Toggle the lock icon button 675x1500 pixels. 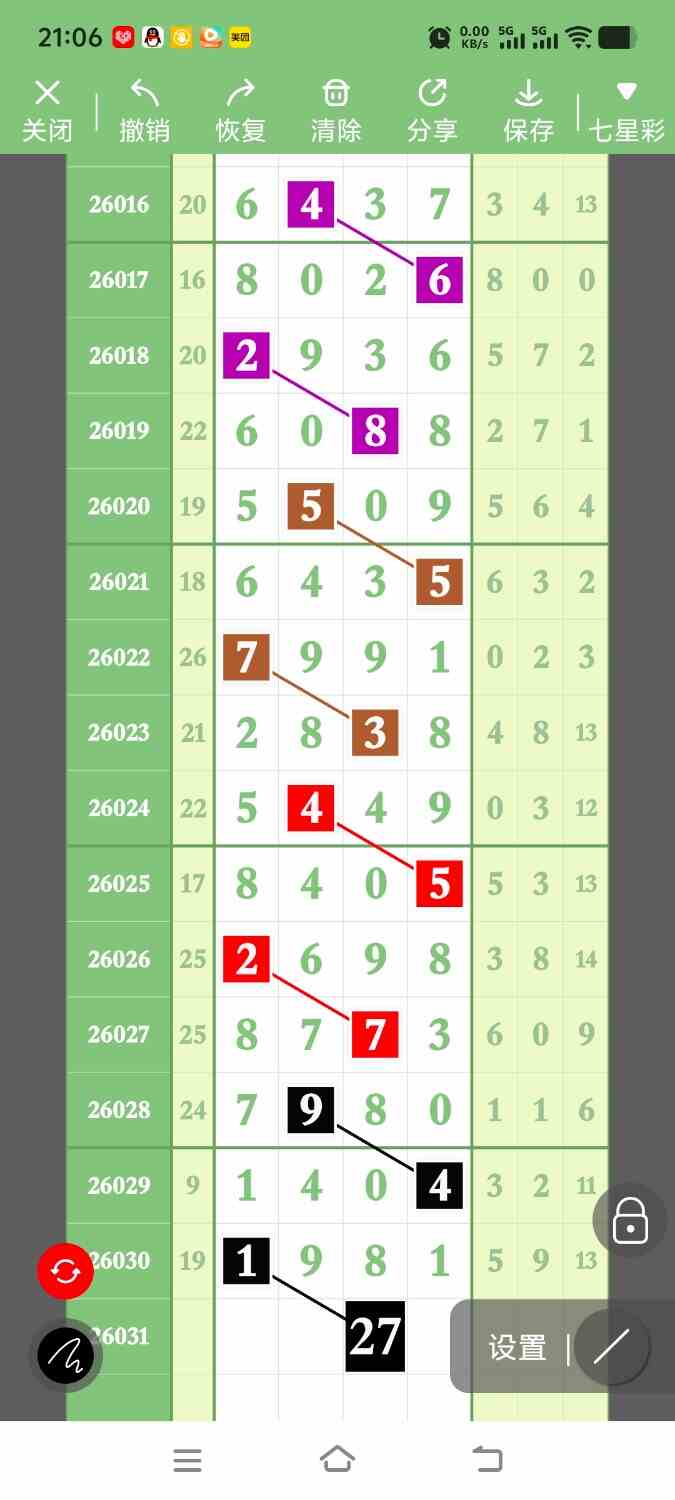[630, 1221]
